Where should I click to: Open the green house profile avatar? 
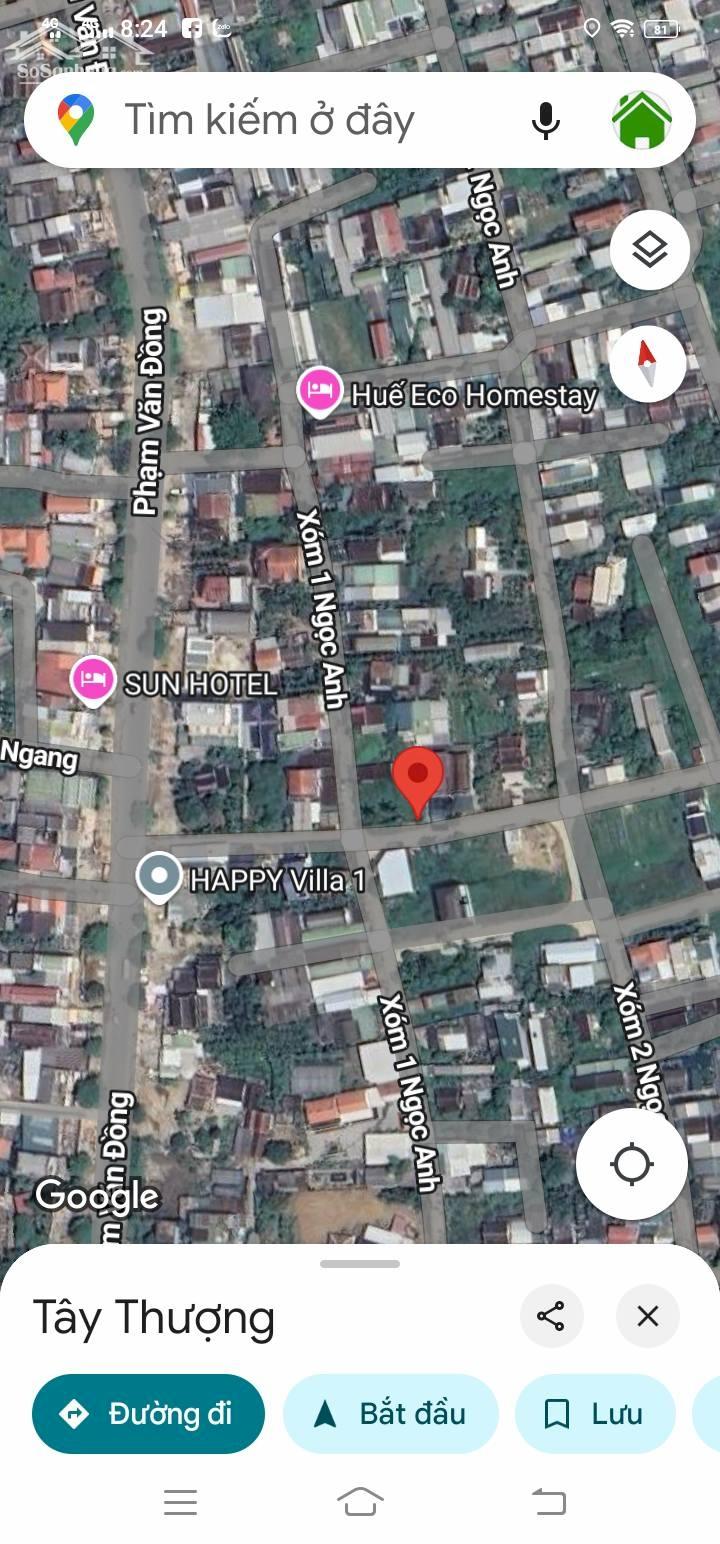pyautogui.click(x=641, y=120)
